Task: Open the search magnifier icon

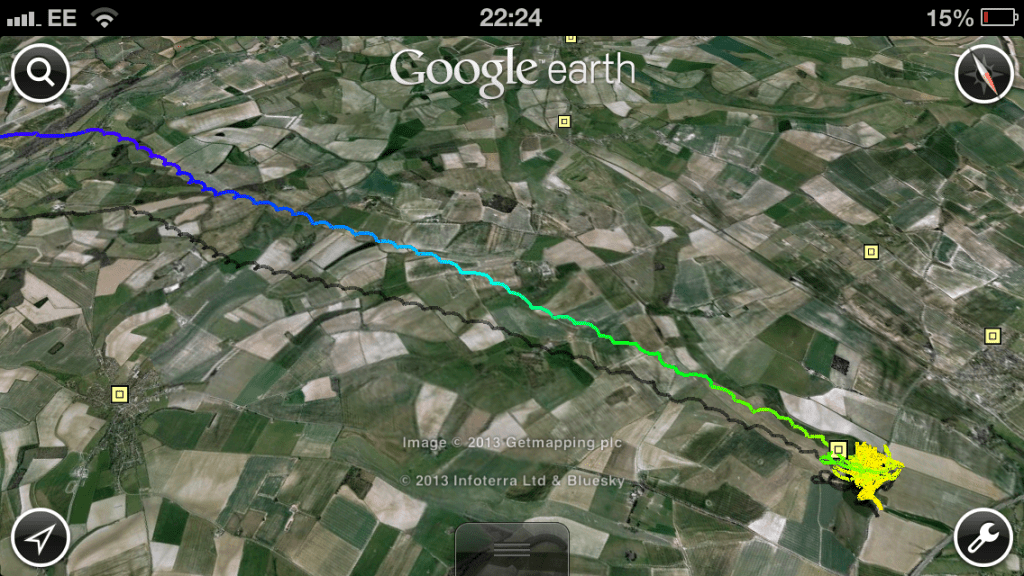Action: click(x=40, y=72)
